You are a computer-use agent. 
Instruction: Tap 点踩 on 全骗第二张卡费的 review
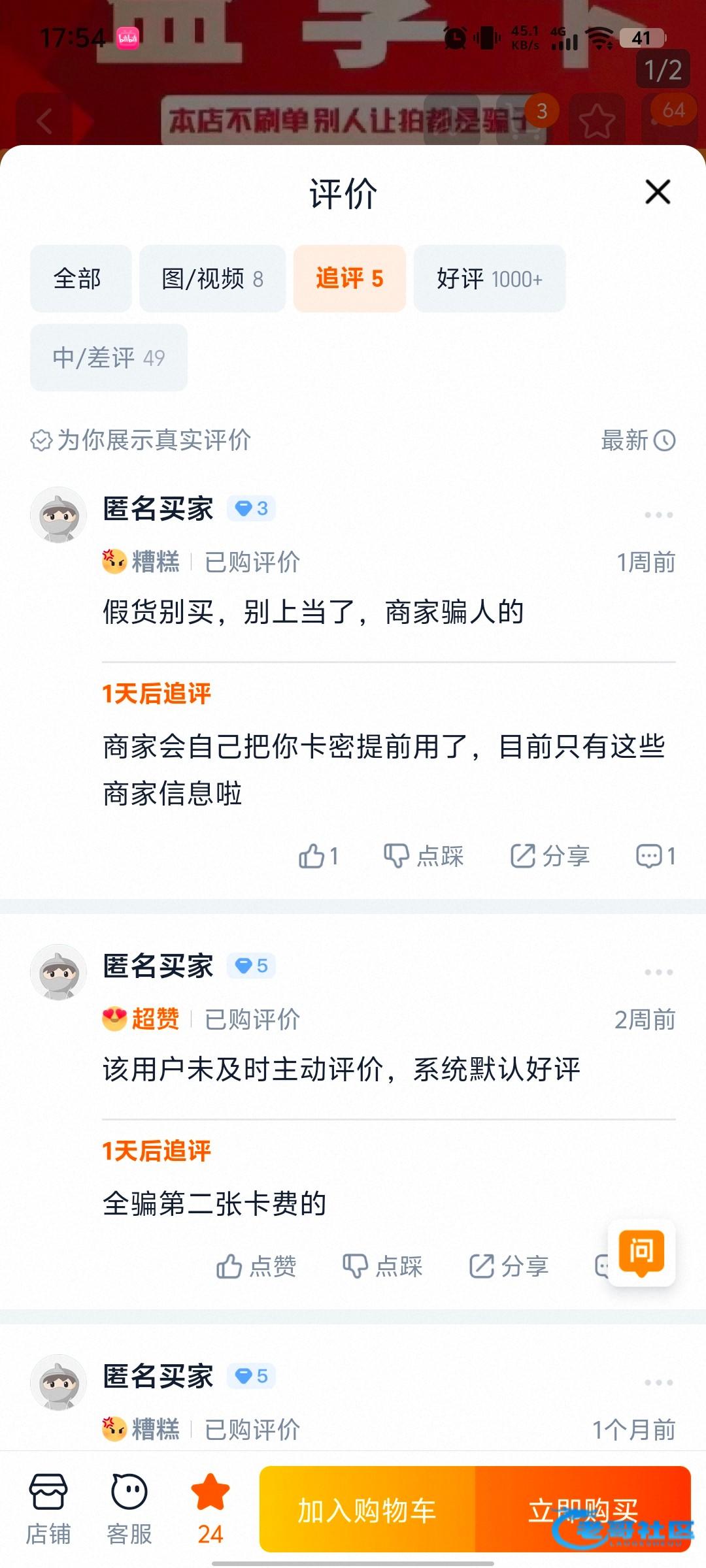coord(382,1266)
